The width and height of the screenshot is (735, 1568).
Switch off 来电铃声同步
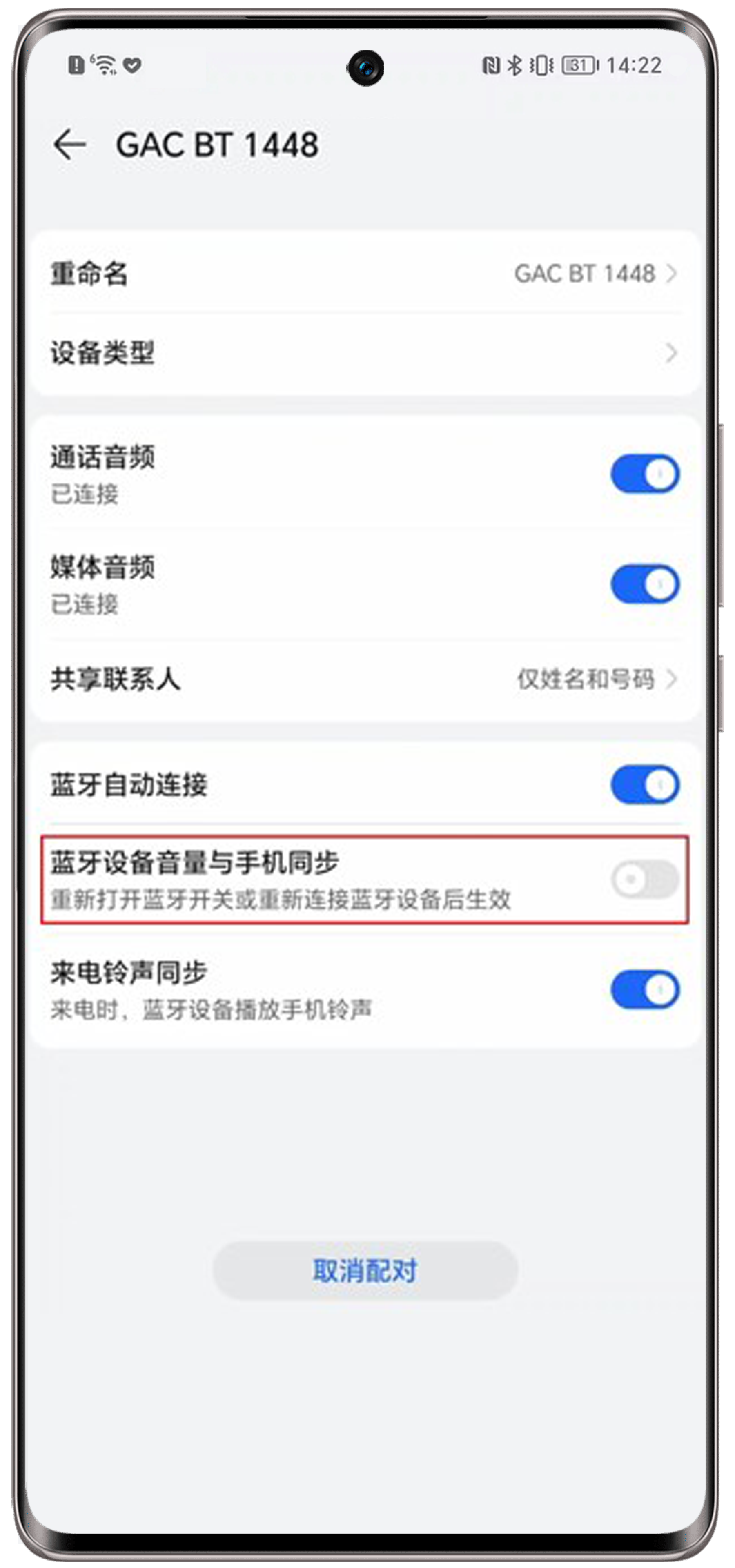click(x=644, y=989)
